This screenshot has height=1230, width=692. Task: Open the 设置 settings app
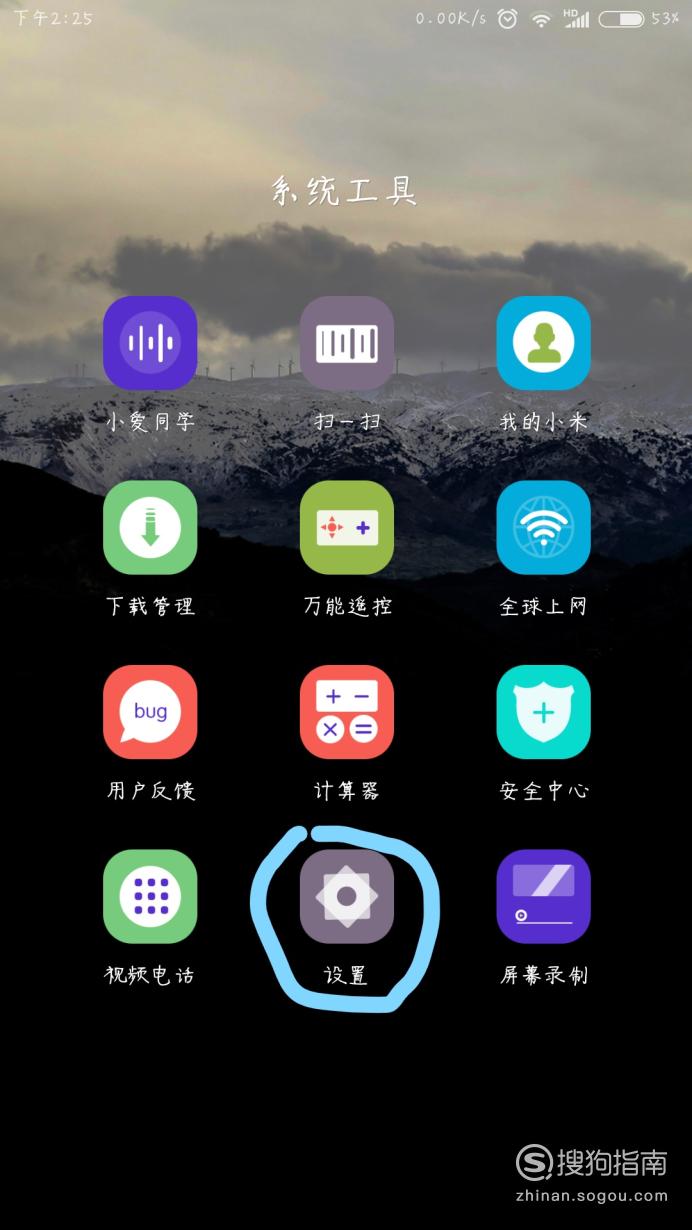(347, 896)
